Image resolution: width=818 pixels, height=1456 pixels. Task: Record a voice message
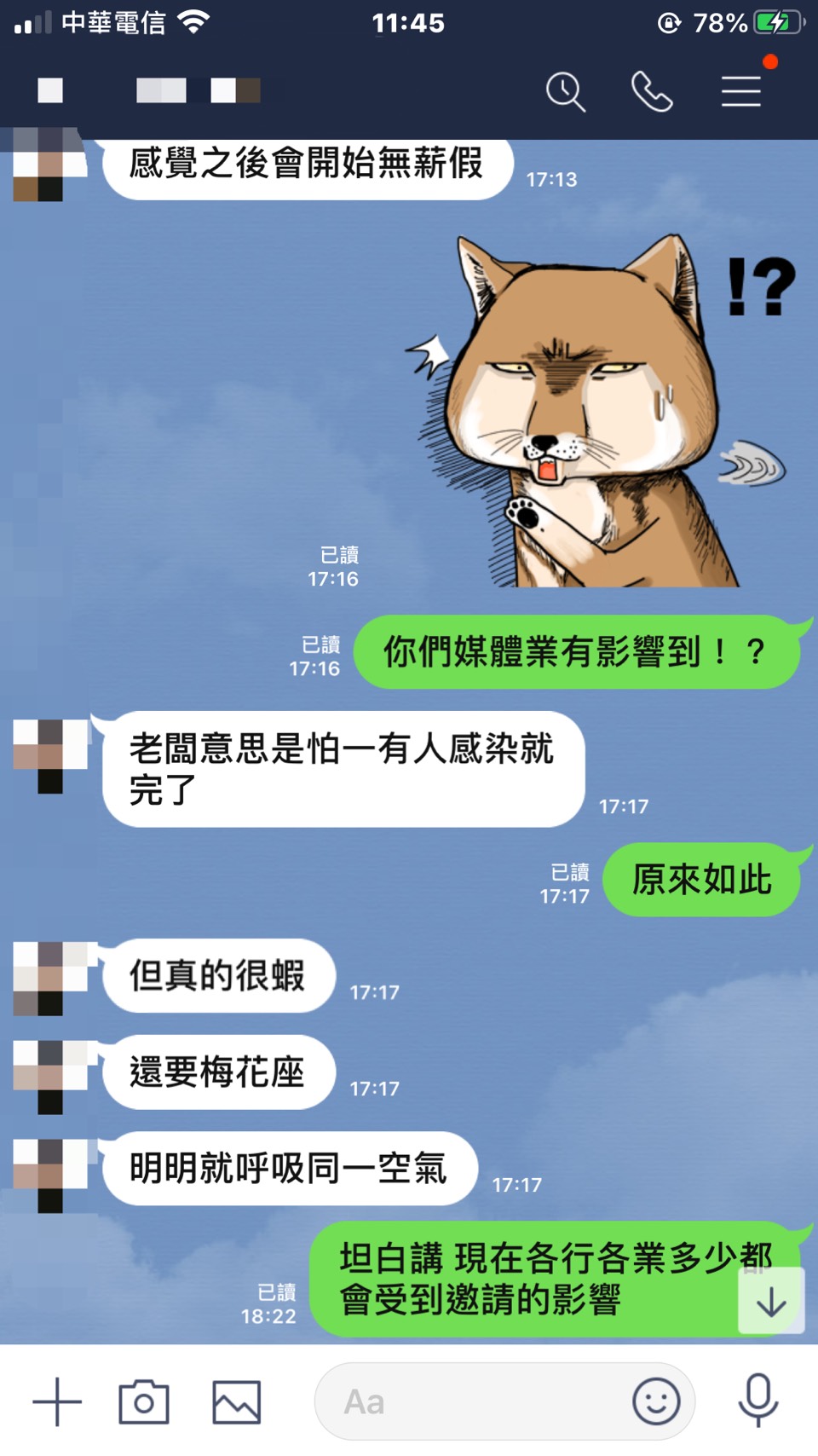(x=758, y=1400)
